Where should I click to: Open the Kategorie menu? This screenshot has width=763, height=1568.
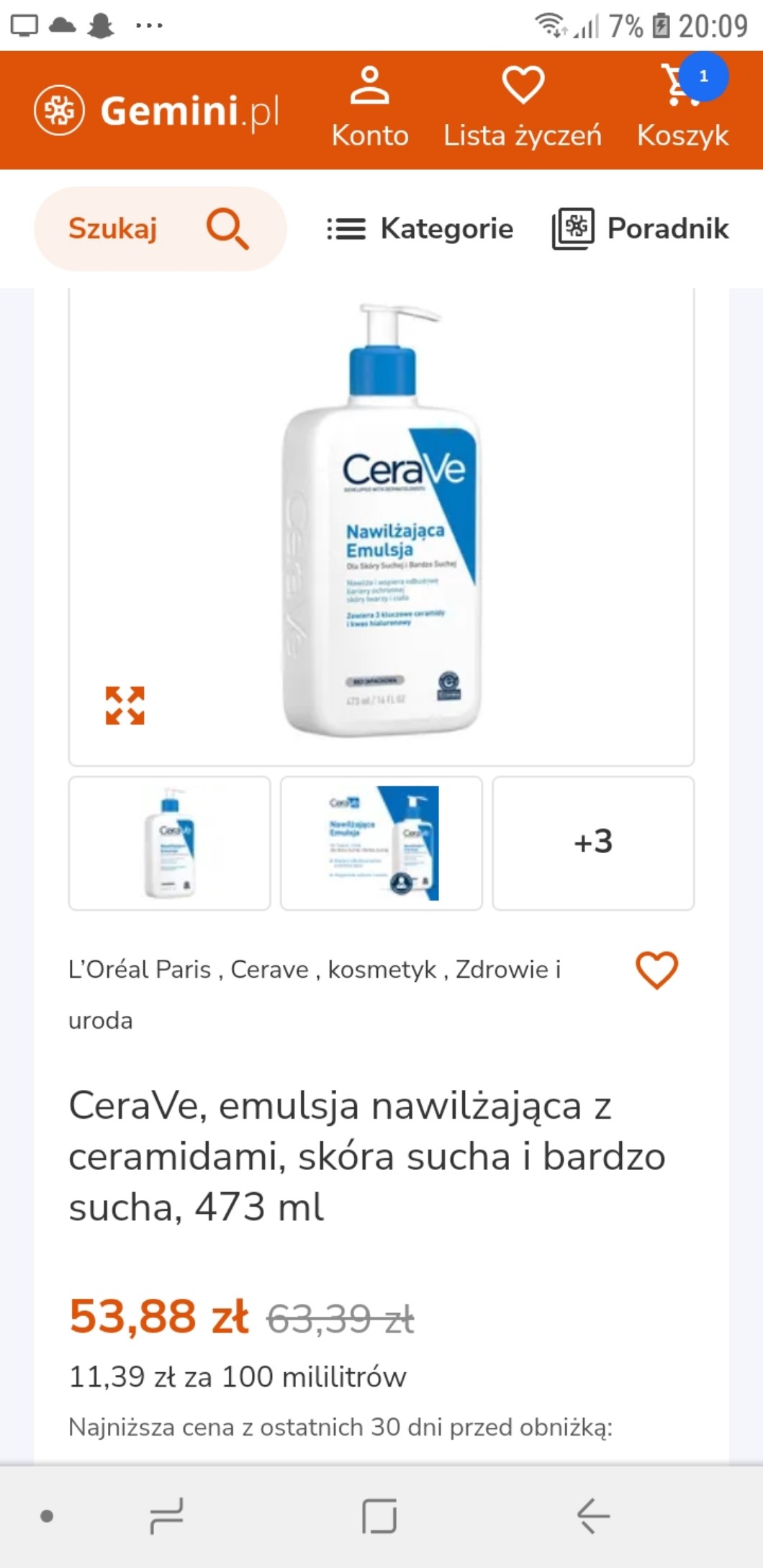coord(420,229)
